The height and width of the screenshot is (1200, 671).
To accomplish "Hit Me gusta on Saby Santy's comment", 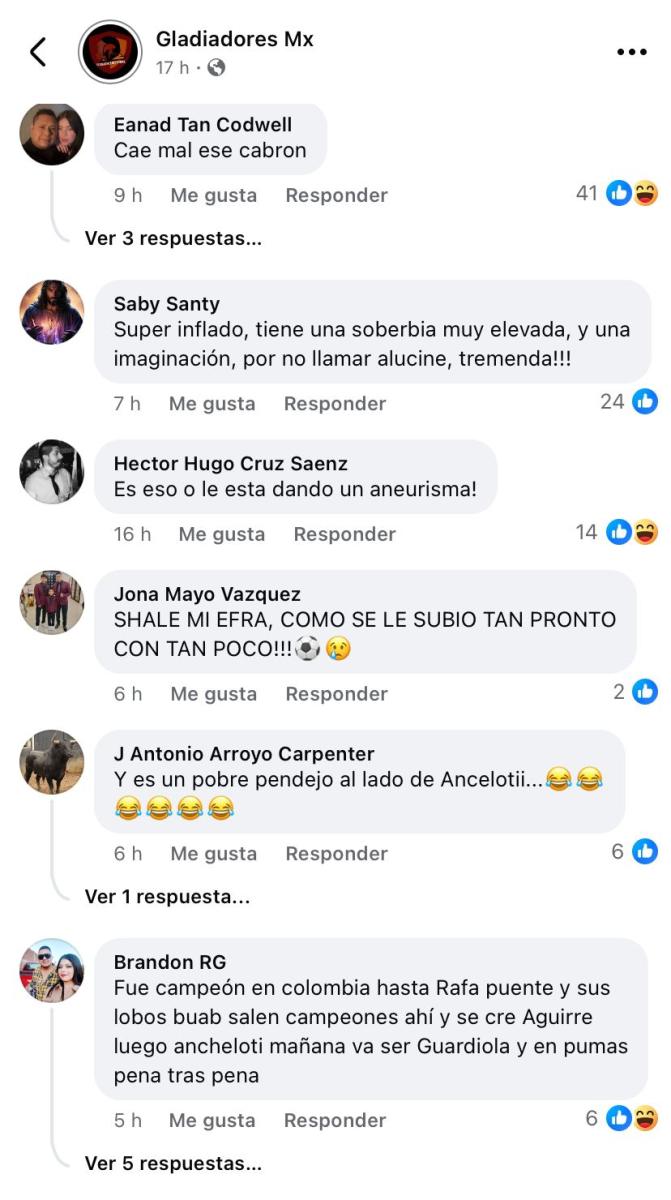I will pos(211,404).
